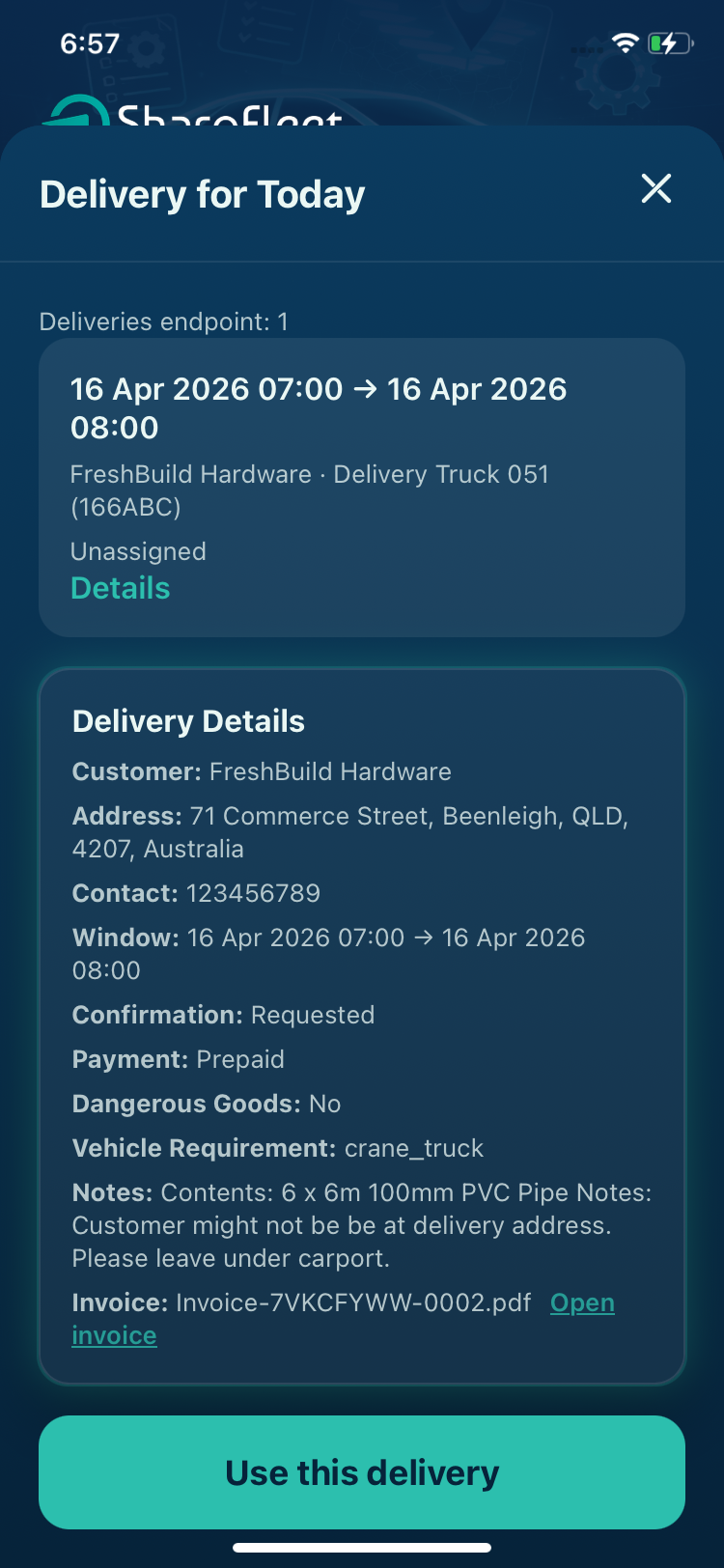The width and height of the screenshot is (724, 1568).
Task: Select the Delivery for Today header title
Action: point(201,193)
